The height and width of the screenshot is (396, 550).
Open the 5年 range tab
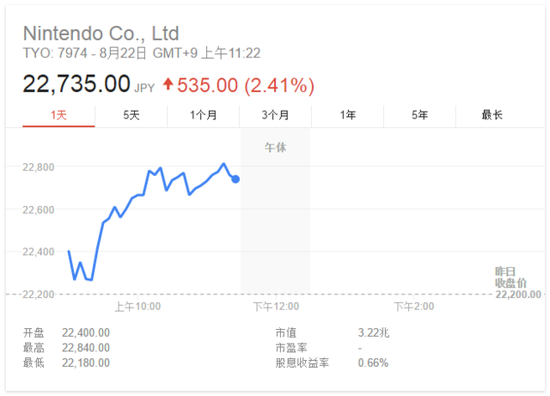(x=420, y=115)
